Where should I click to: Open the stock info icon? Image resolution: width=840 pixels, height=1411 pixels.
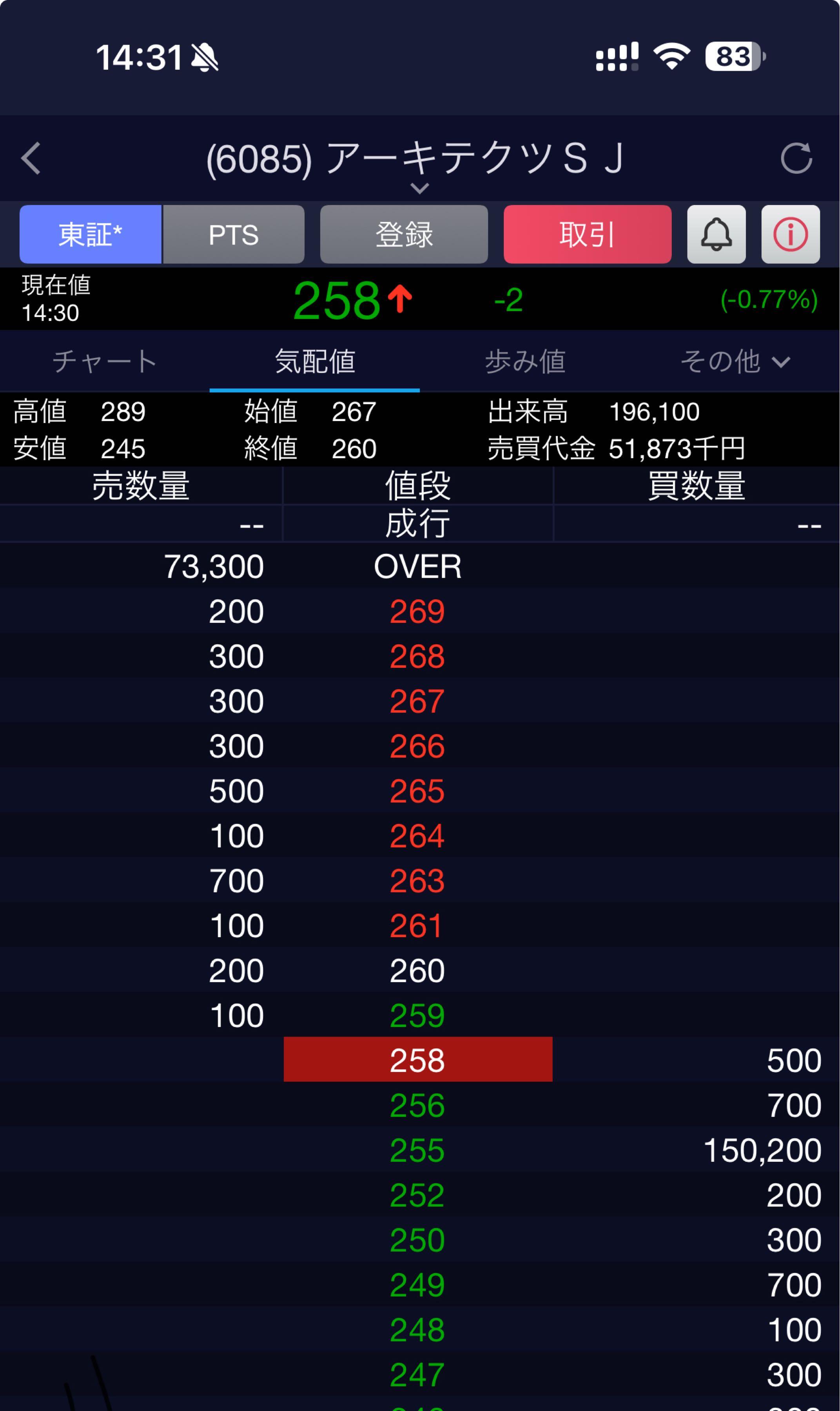(x=790, y=234)
